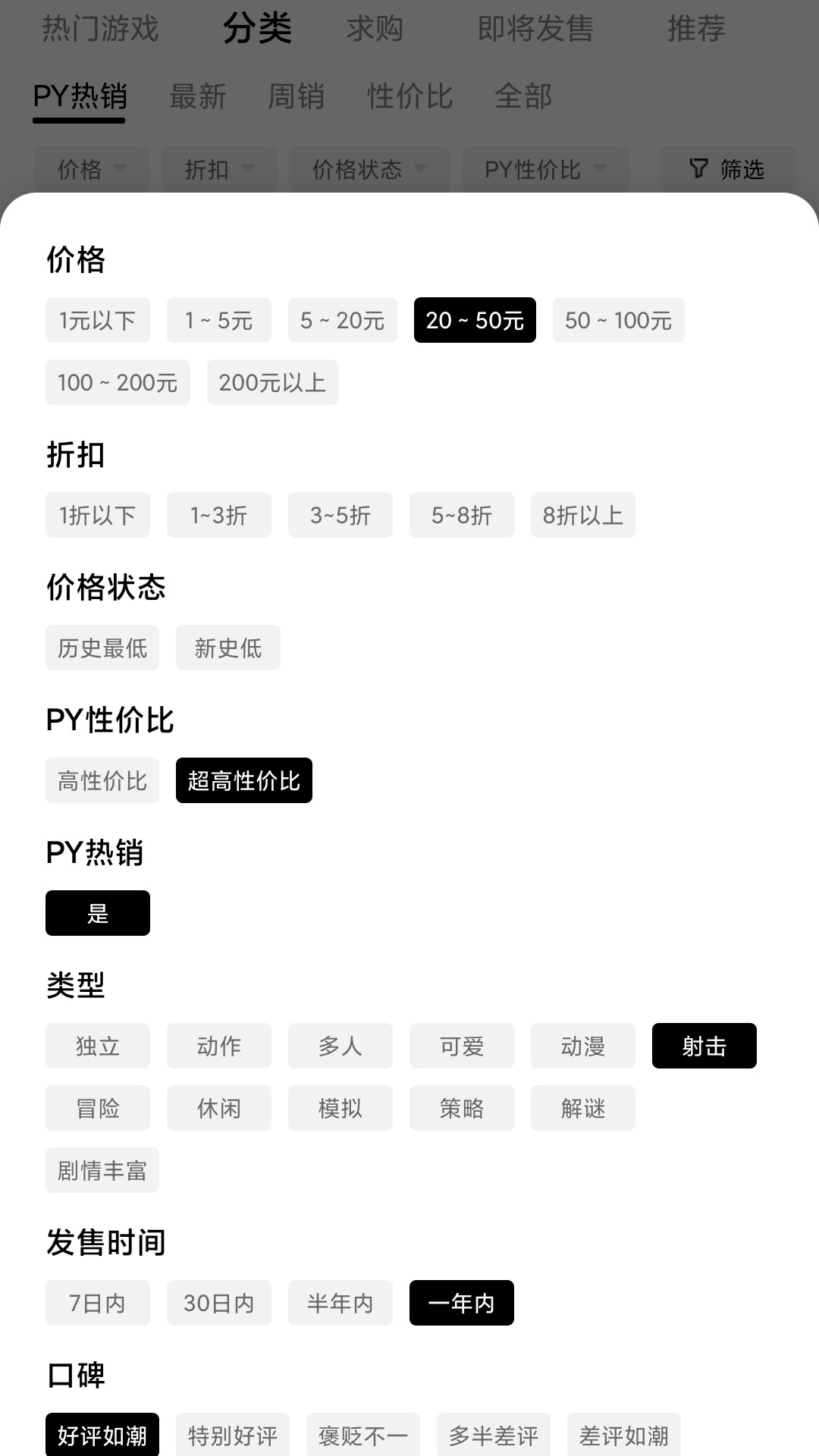Set release time to 30日内
This screenshot has width=819, height=1456.
point(219,1303)
